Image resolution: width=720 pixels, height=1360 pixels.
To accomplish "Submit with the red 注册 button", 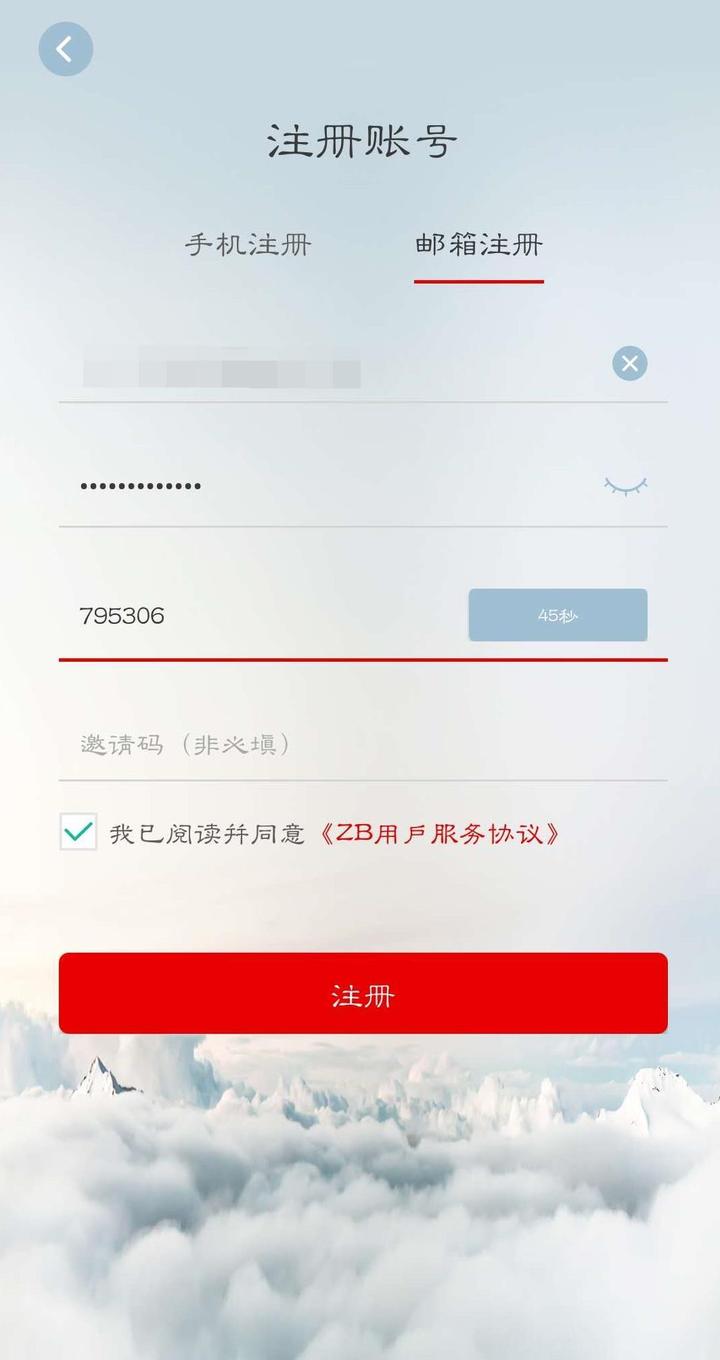I will click(x=363, y=993).
